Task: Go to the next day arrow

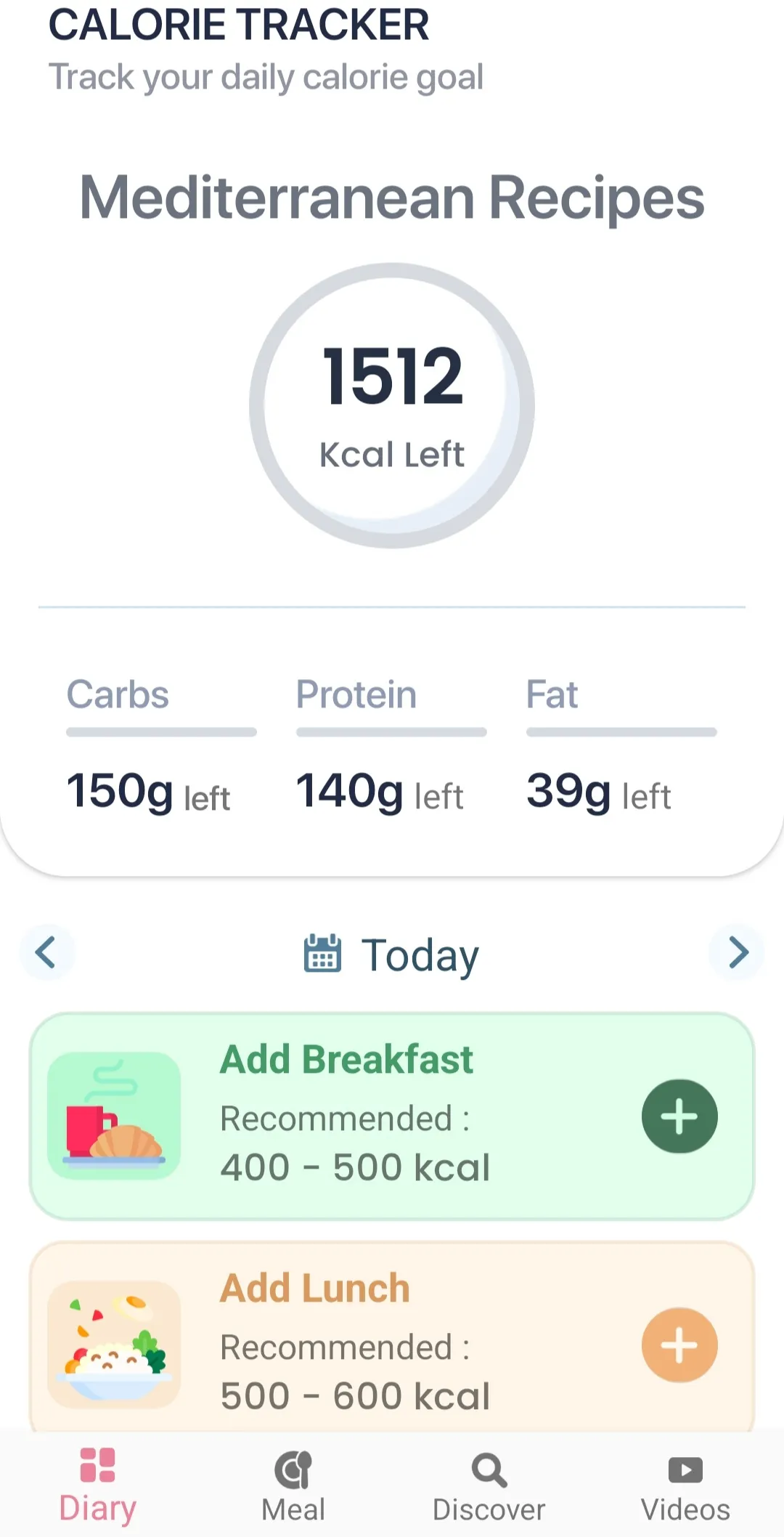Action: 738,952
